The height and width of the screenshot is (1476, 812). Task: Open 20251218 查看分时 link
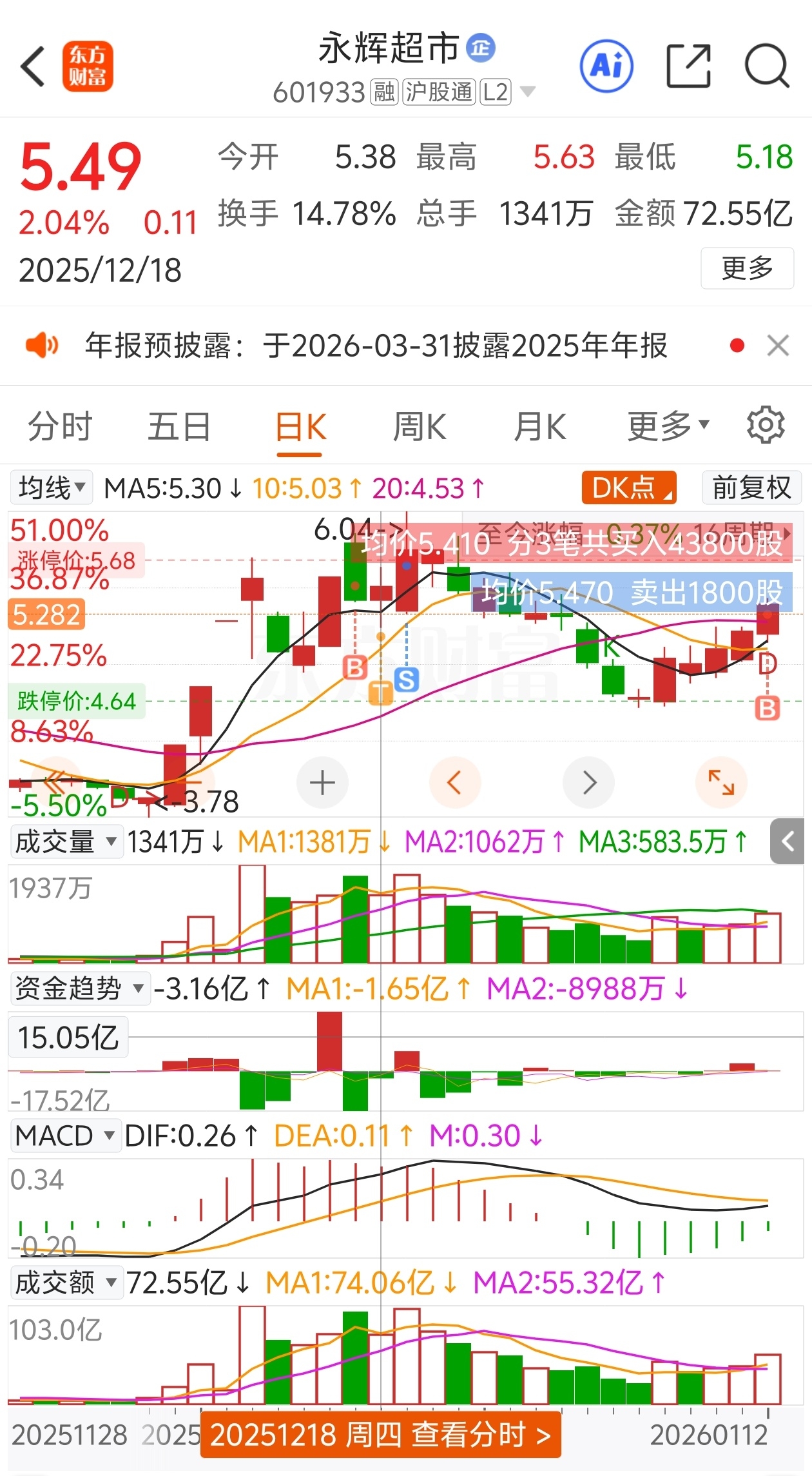coord(380,1435)
